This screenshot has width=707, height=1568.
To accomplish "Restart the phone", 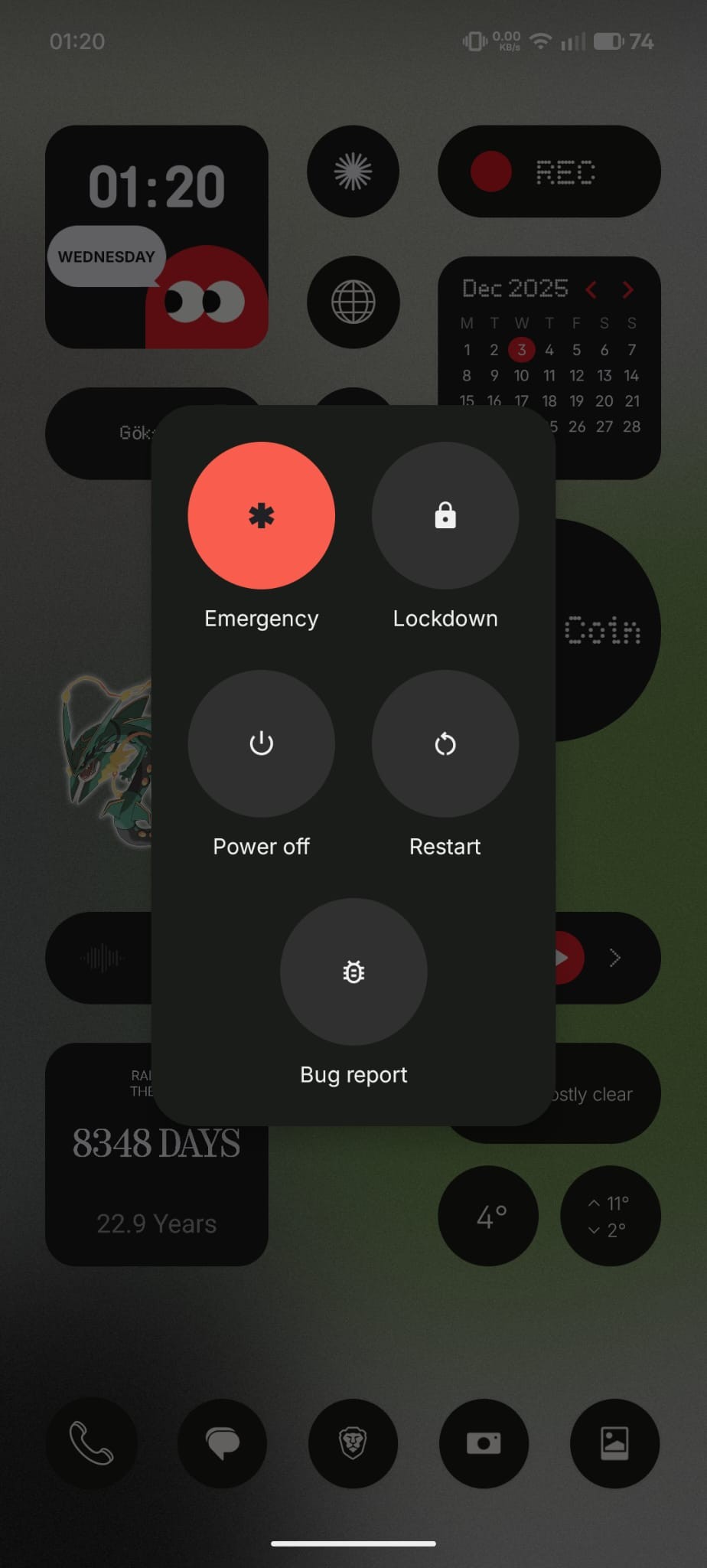I will 445,743.
